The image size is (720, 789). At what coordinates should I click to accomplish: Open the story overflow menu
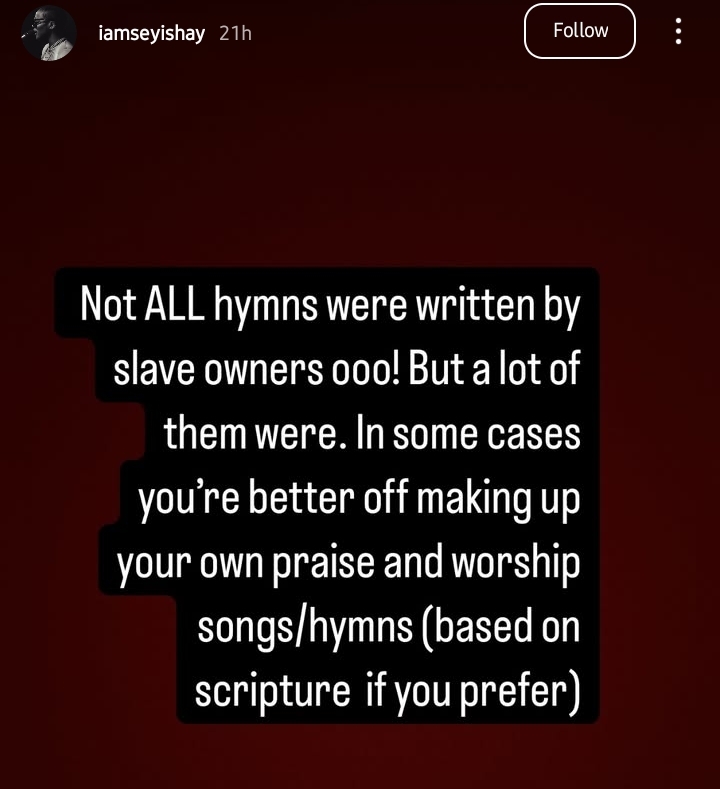[x=679, y=32]
